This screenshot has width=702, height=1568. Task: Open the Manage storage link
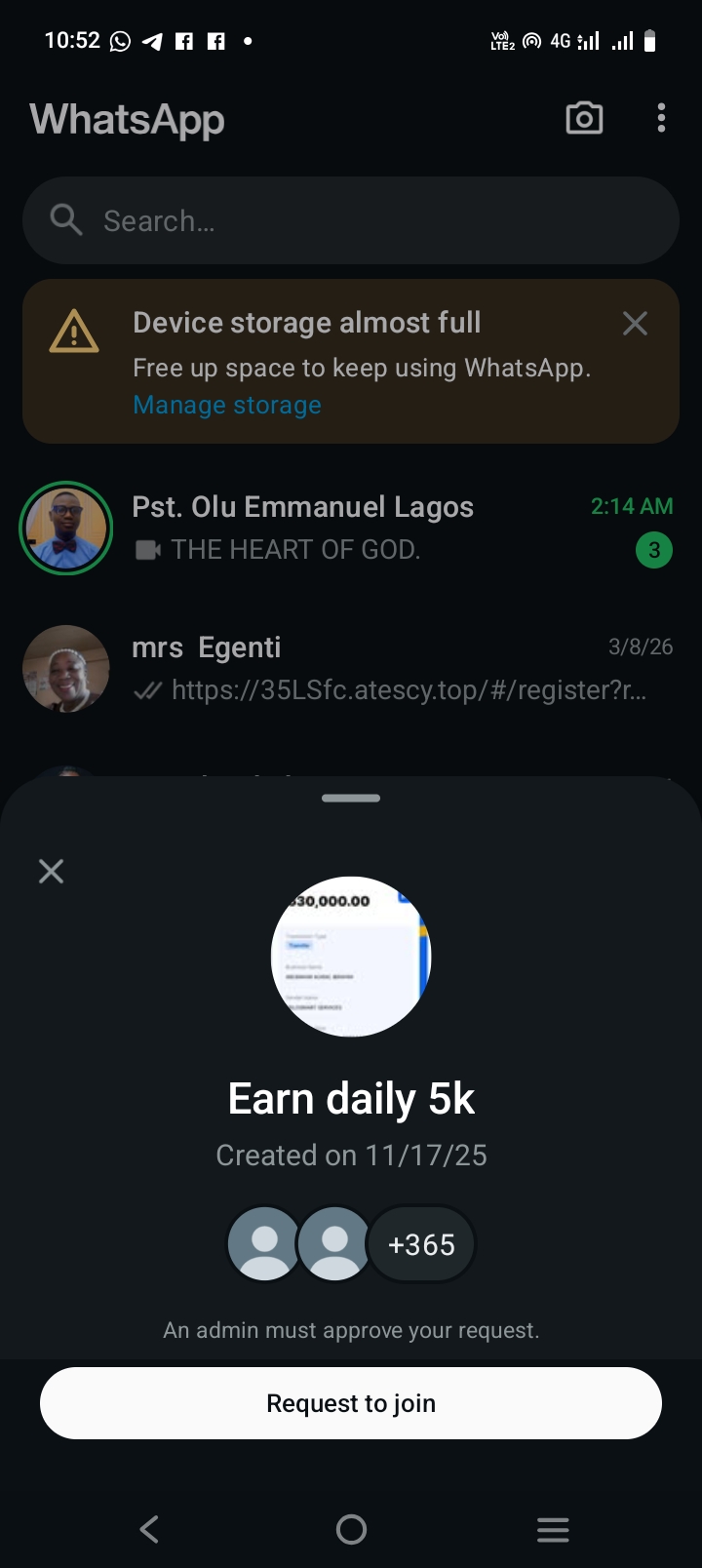click(x=227, y=405)
